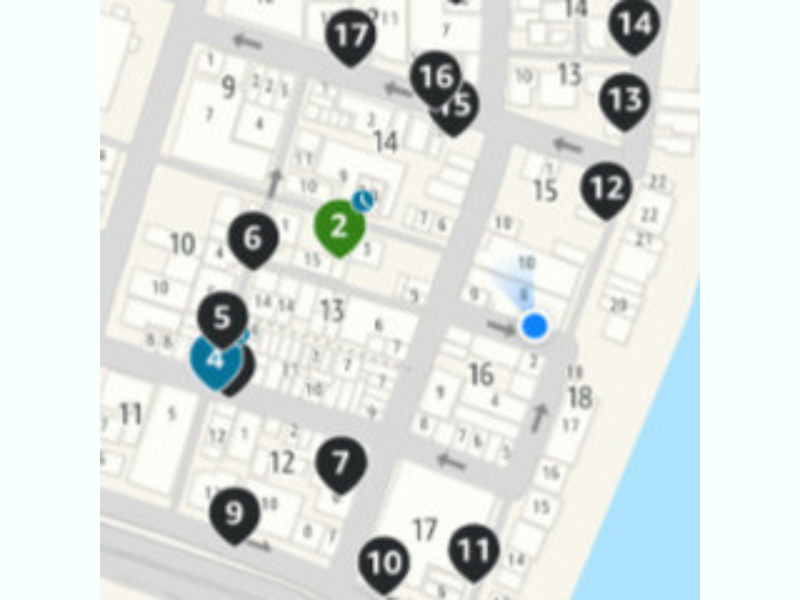This screenshot has width=800, height=600.
Task: Select stop marker 13
Action: (624, 99)
